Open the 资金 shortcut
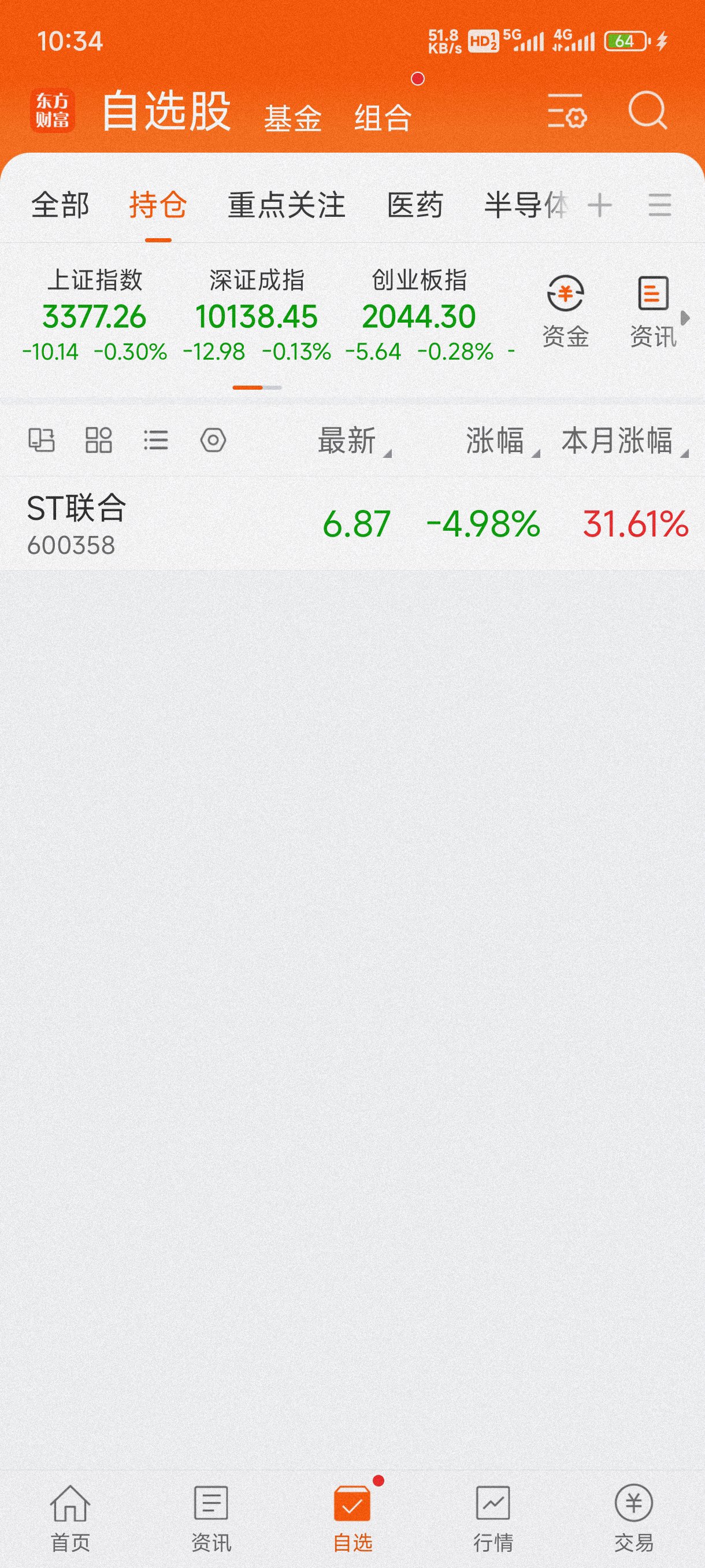Viewport: 705px width, 1568px height. click(x=566, y=312)
